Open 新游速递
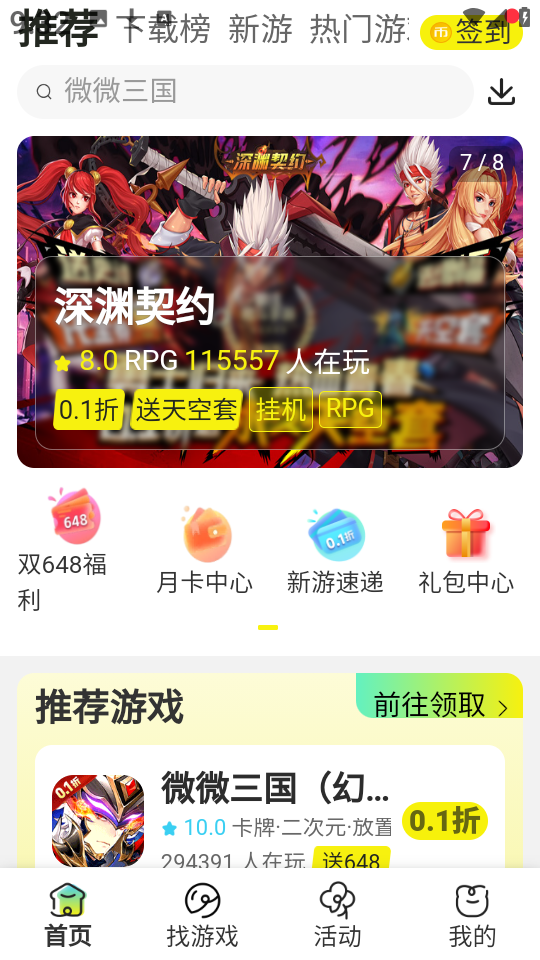 [x=336, y=550]
